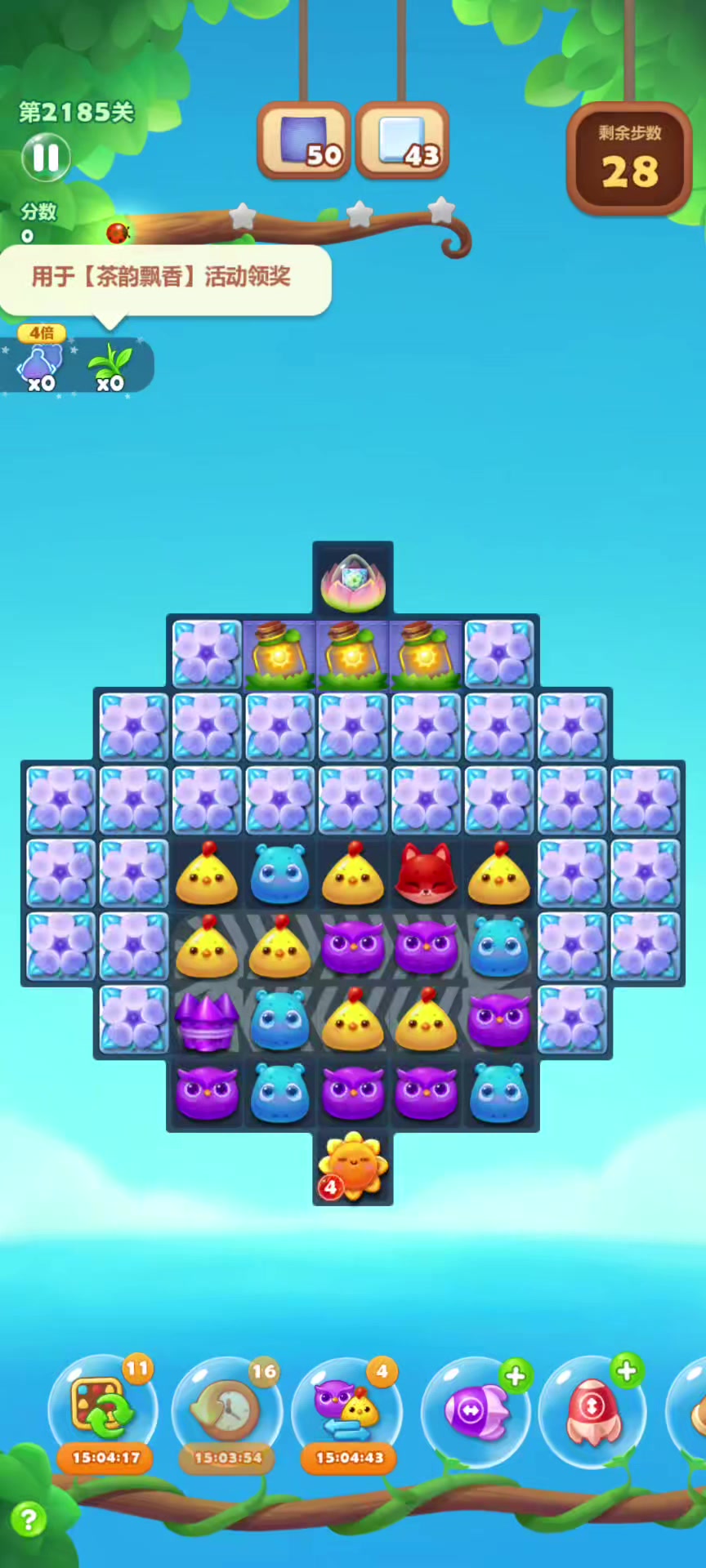Pause the game
The width and height of the screenshot is (706, 1568).
tap(46, 157)
